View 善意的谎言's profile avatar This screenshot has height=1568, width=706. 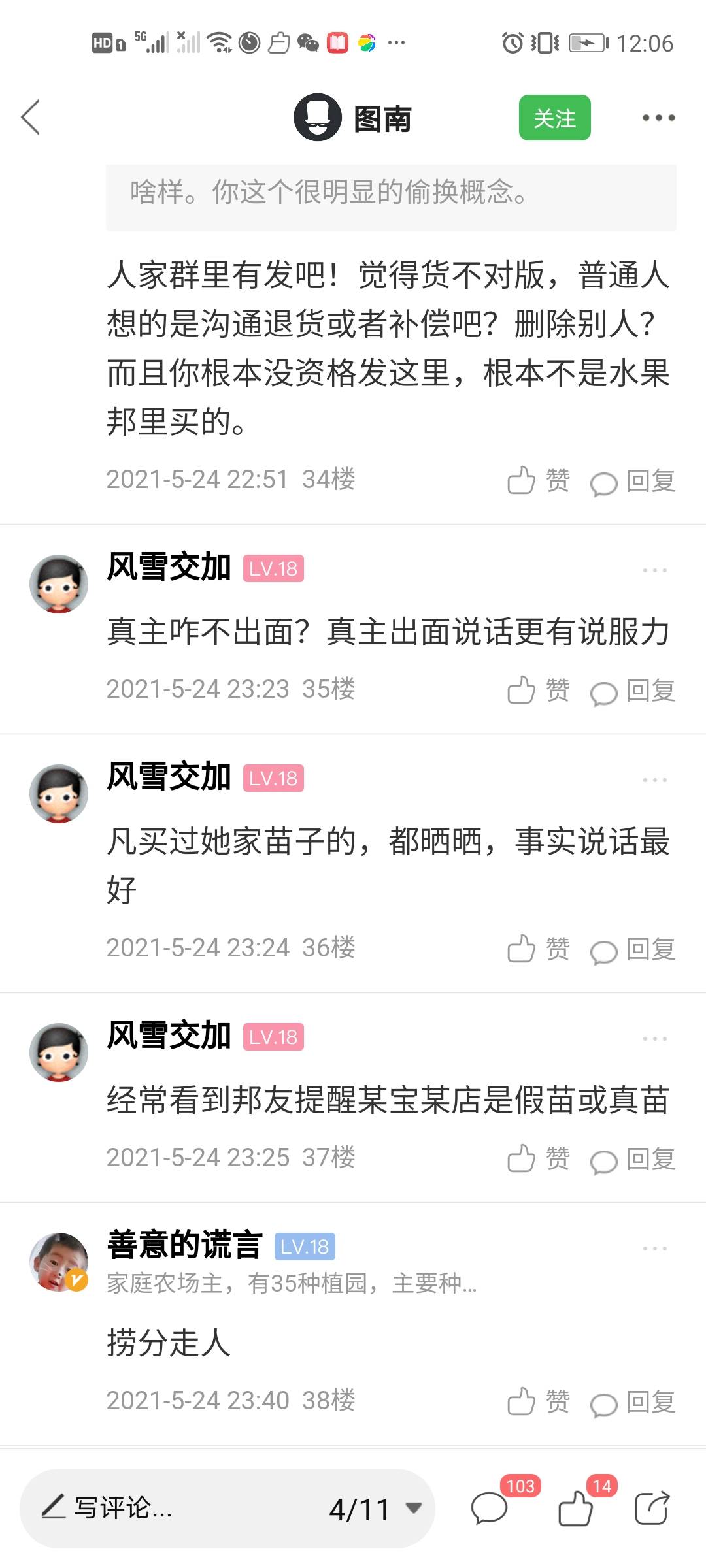tap(59, 1262)
